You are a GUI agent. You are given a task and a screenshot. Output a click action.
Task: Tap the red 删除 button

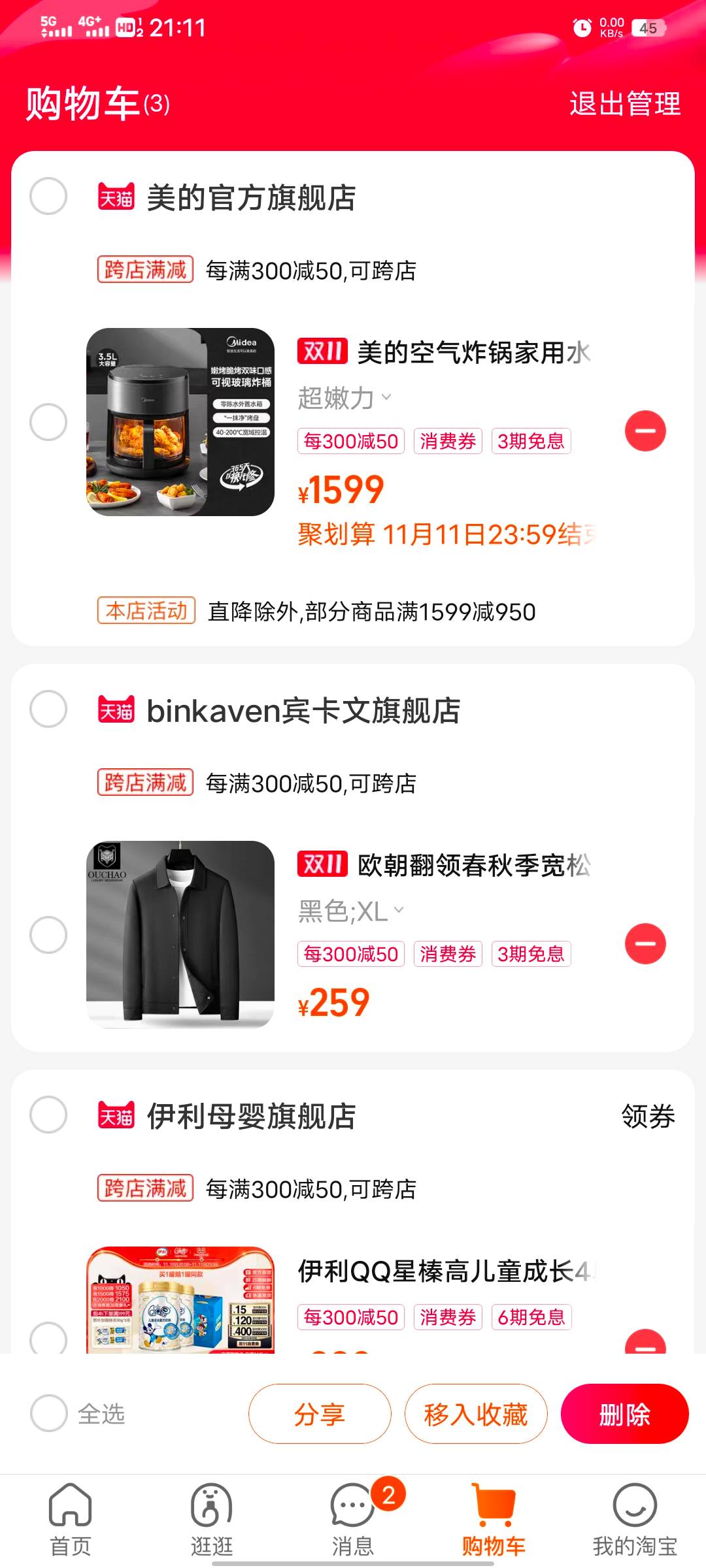click(x=624, y=1414)
